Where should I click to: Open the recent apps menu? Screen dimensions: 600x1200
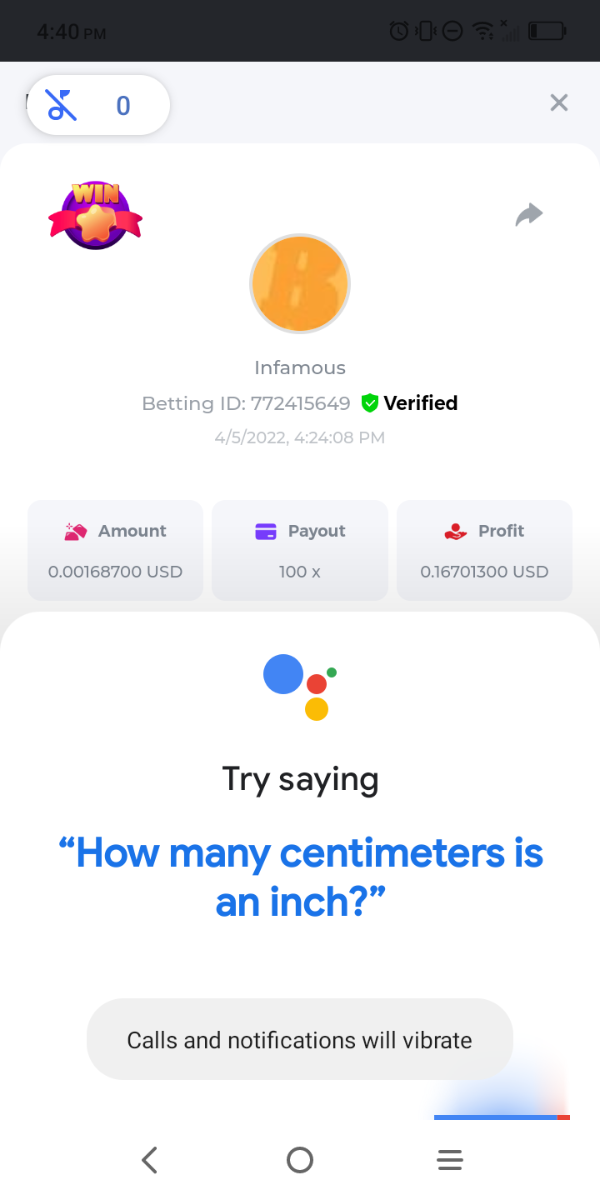(x=450, y=1160)
